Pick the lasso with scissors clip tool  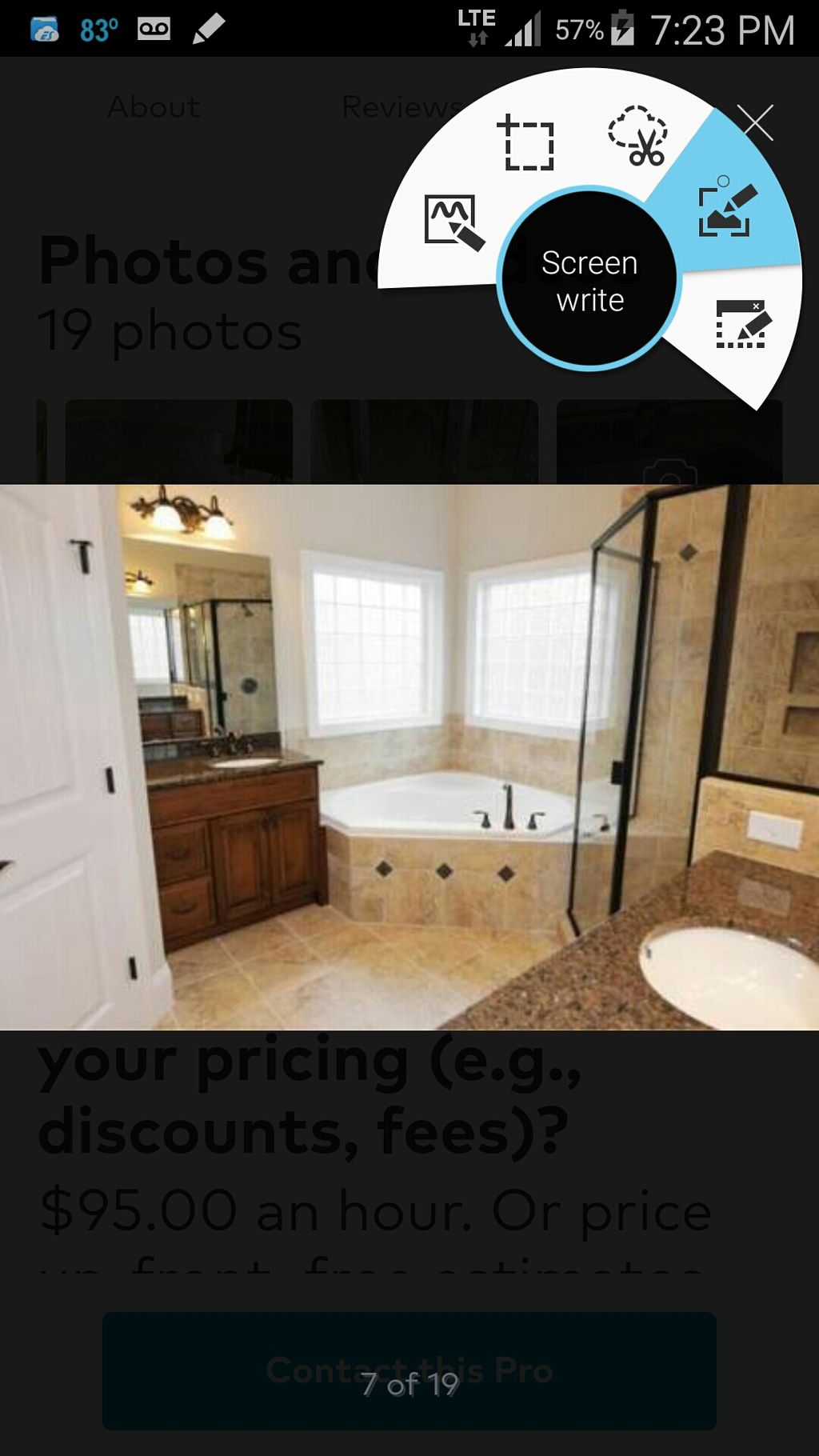pyautogui.click(x=637, y=135)
